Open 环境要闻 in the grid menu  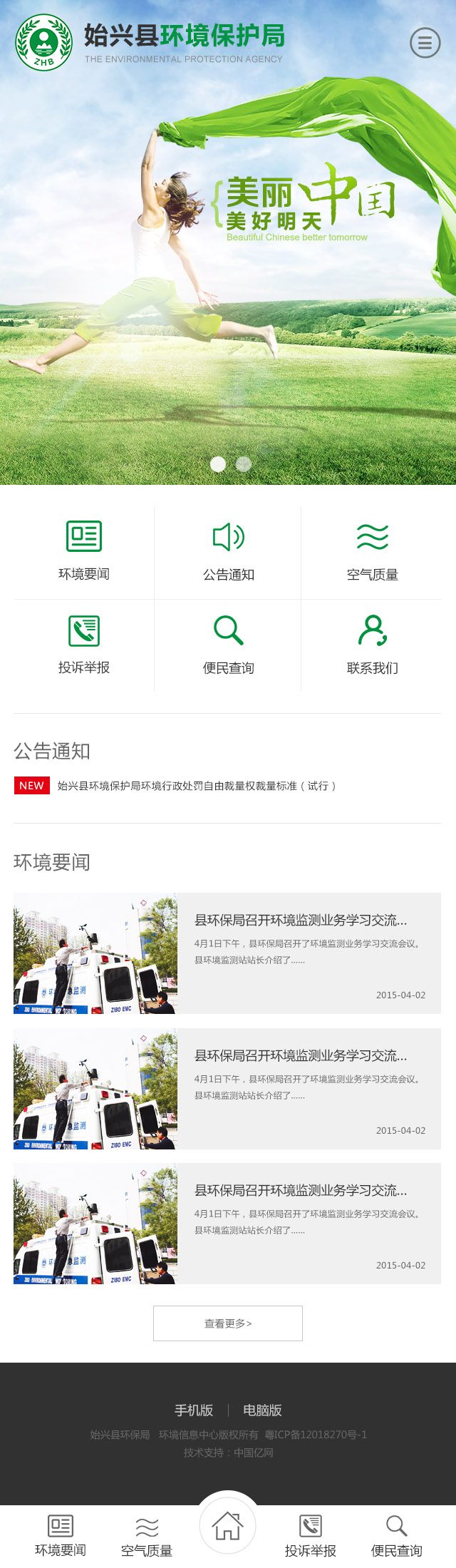pos(84,551)
